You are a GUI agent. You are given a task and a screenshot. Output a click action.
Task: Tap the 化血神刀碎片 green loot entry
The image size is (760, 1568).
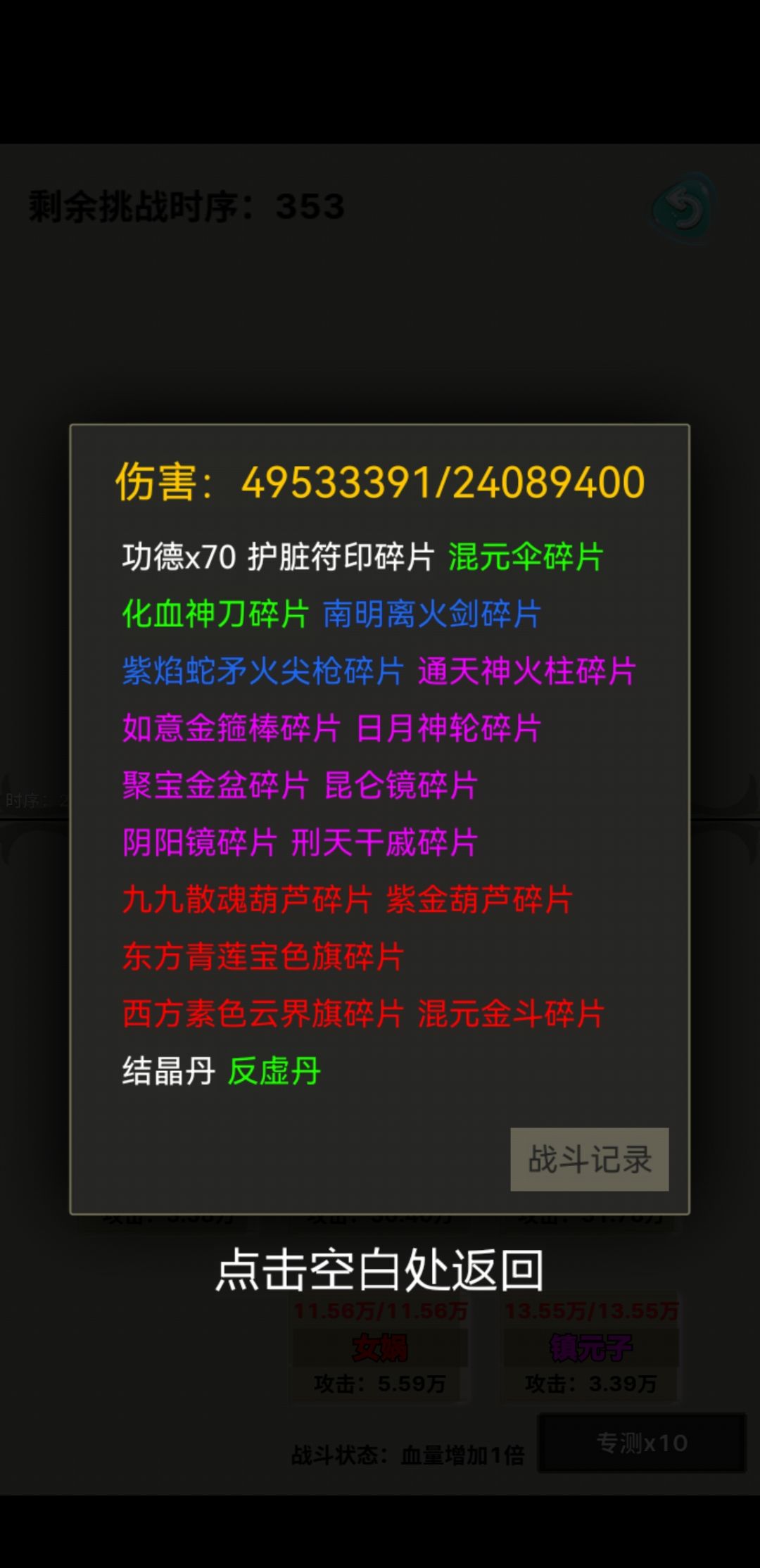215,613
